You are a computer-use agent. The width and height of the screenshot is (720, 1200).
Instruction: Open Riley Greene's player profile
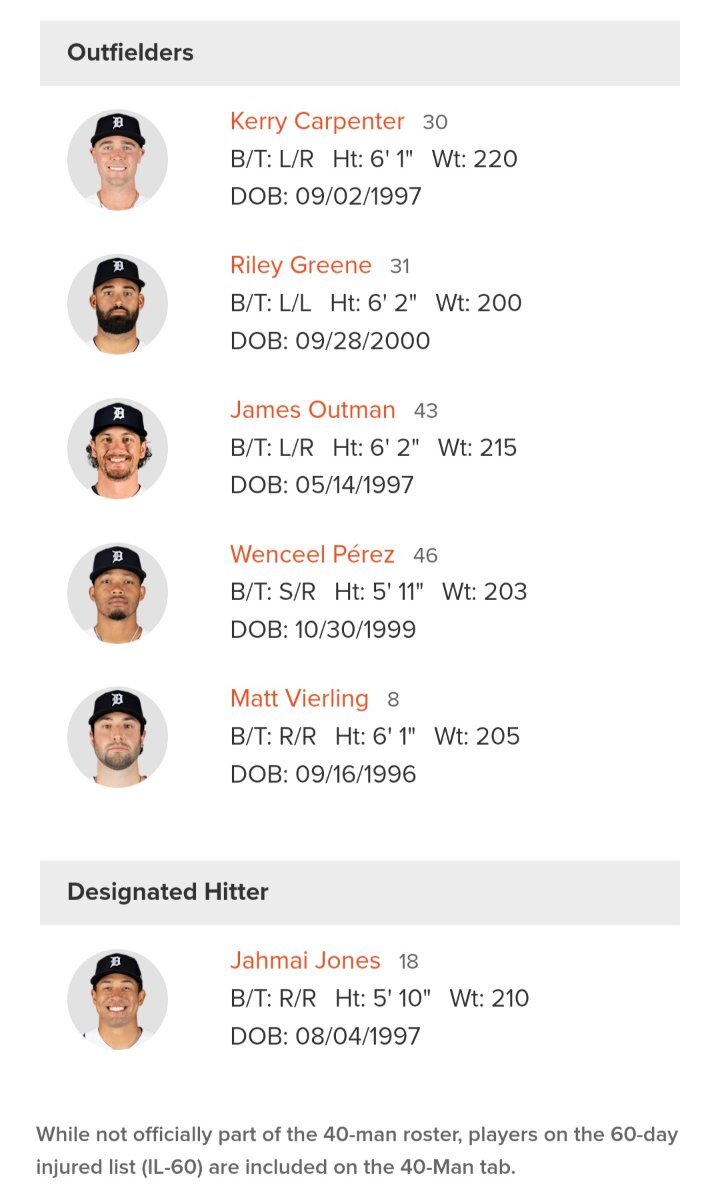[301, 265]
